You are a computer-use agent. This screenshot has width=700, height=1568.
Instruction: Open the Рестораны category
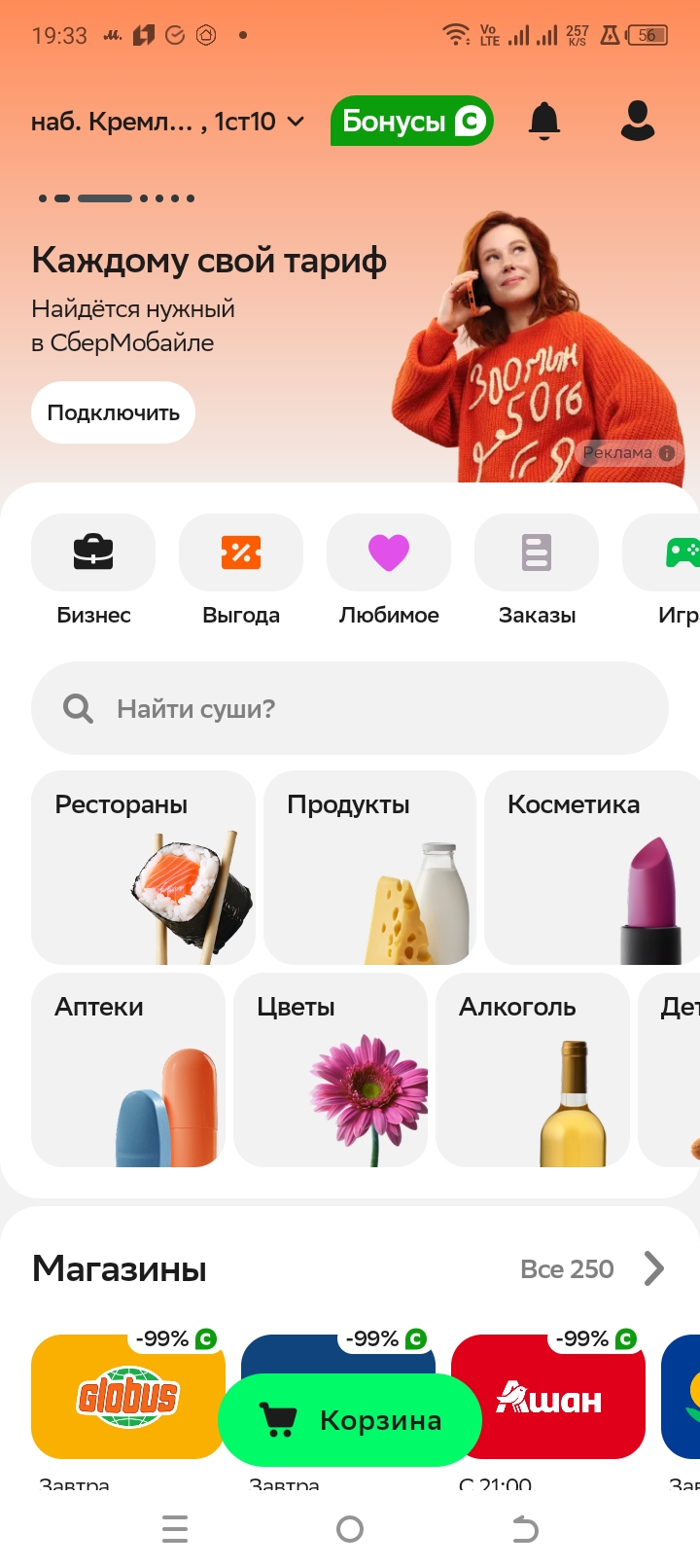tap(143, 868)
